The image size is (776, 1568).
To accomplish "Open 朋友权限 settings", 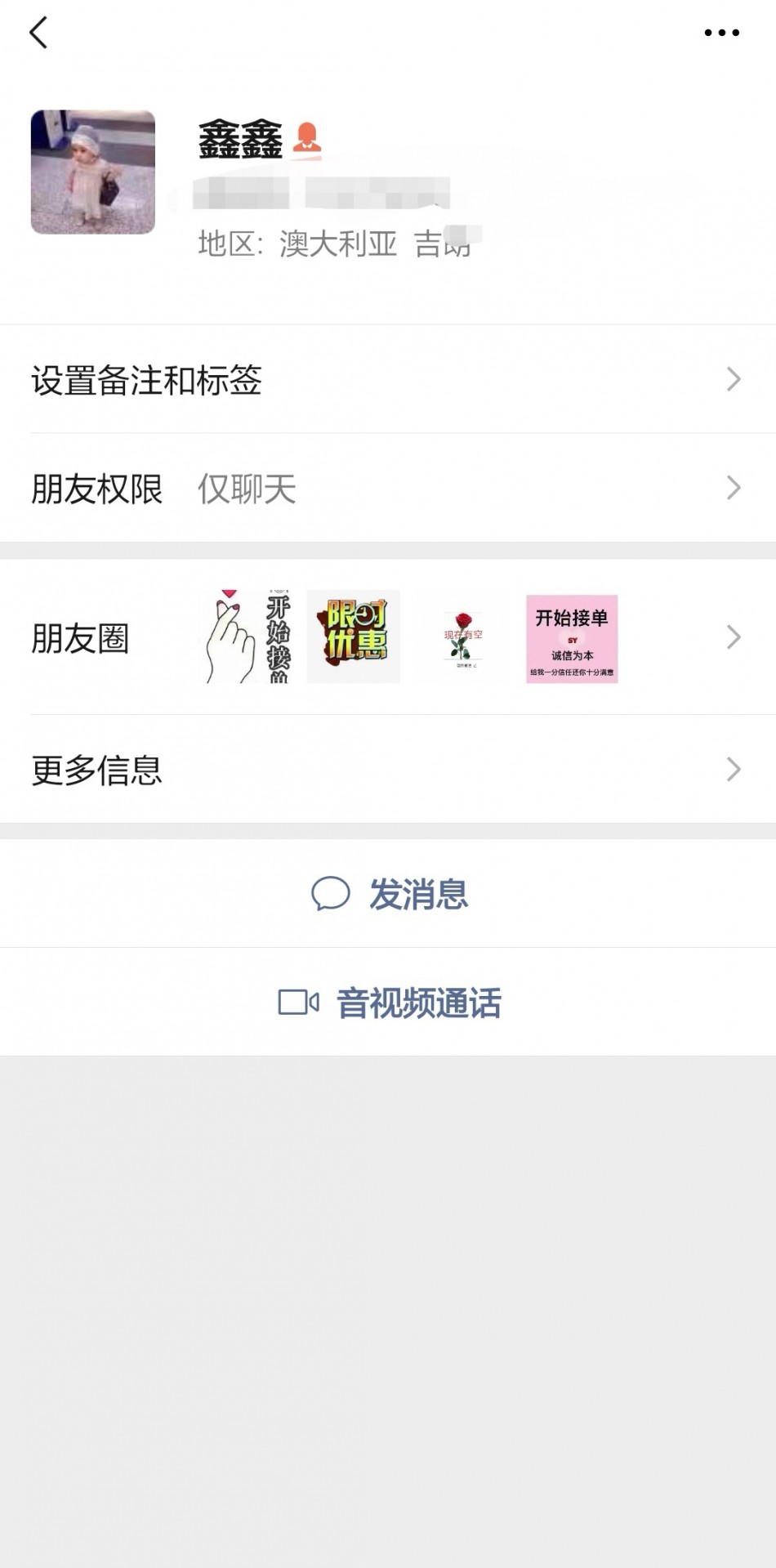I will click(x=387, y=489).
